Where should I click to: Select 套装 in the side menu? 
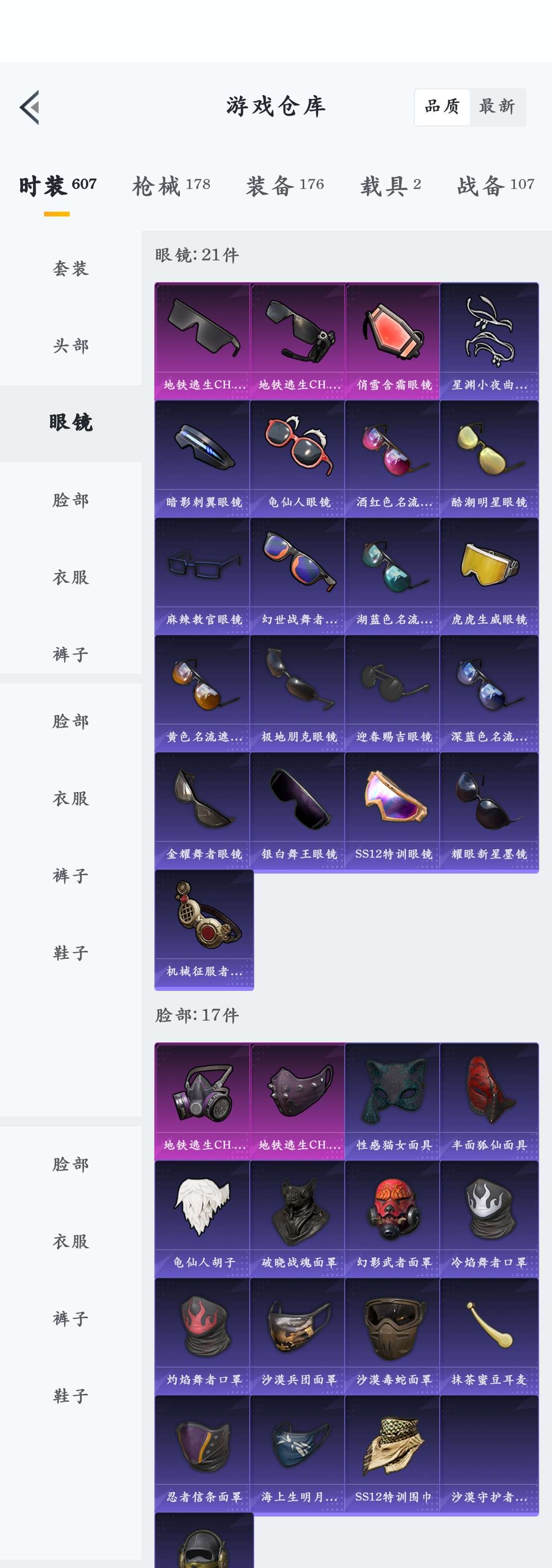[71, 268]
